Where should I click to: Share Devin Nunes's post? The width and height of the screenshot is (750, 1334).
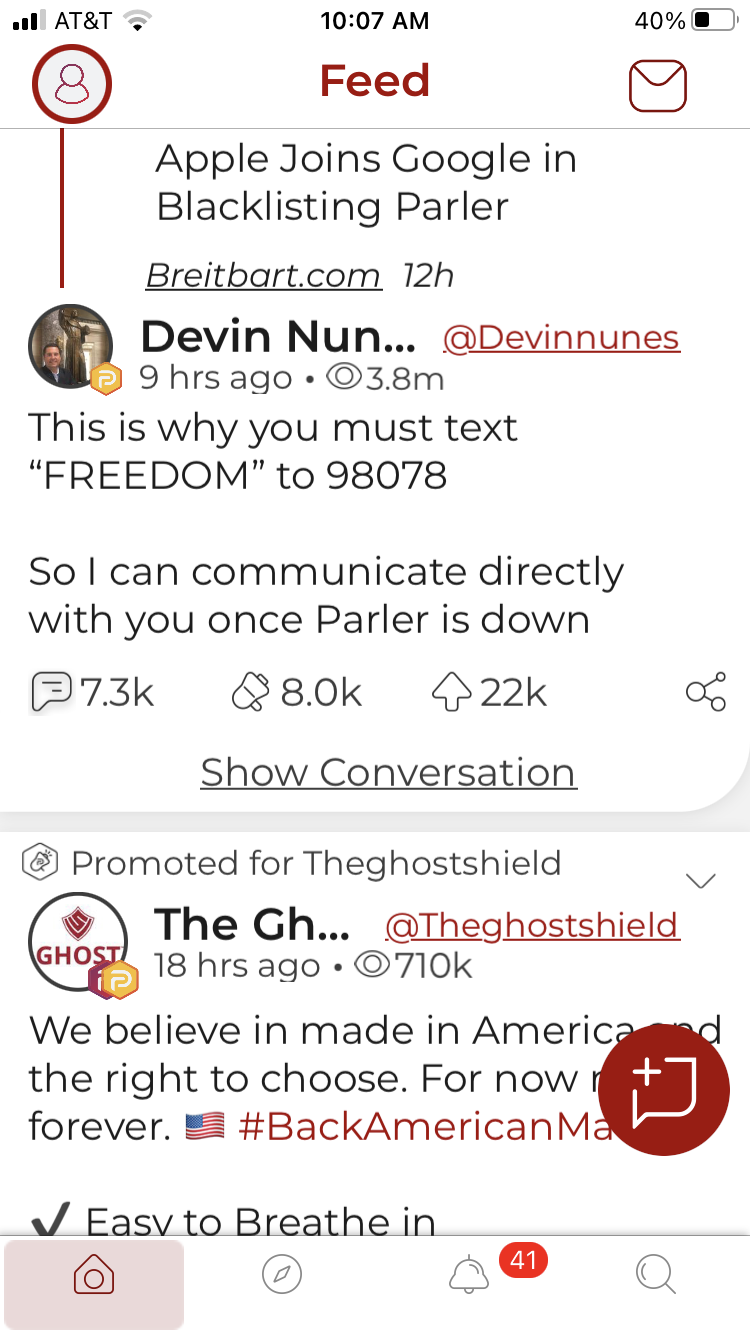(706, 692)
